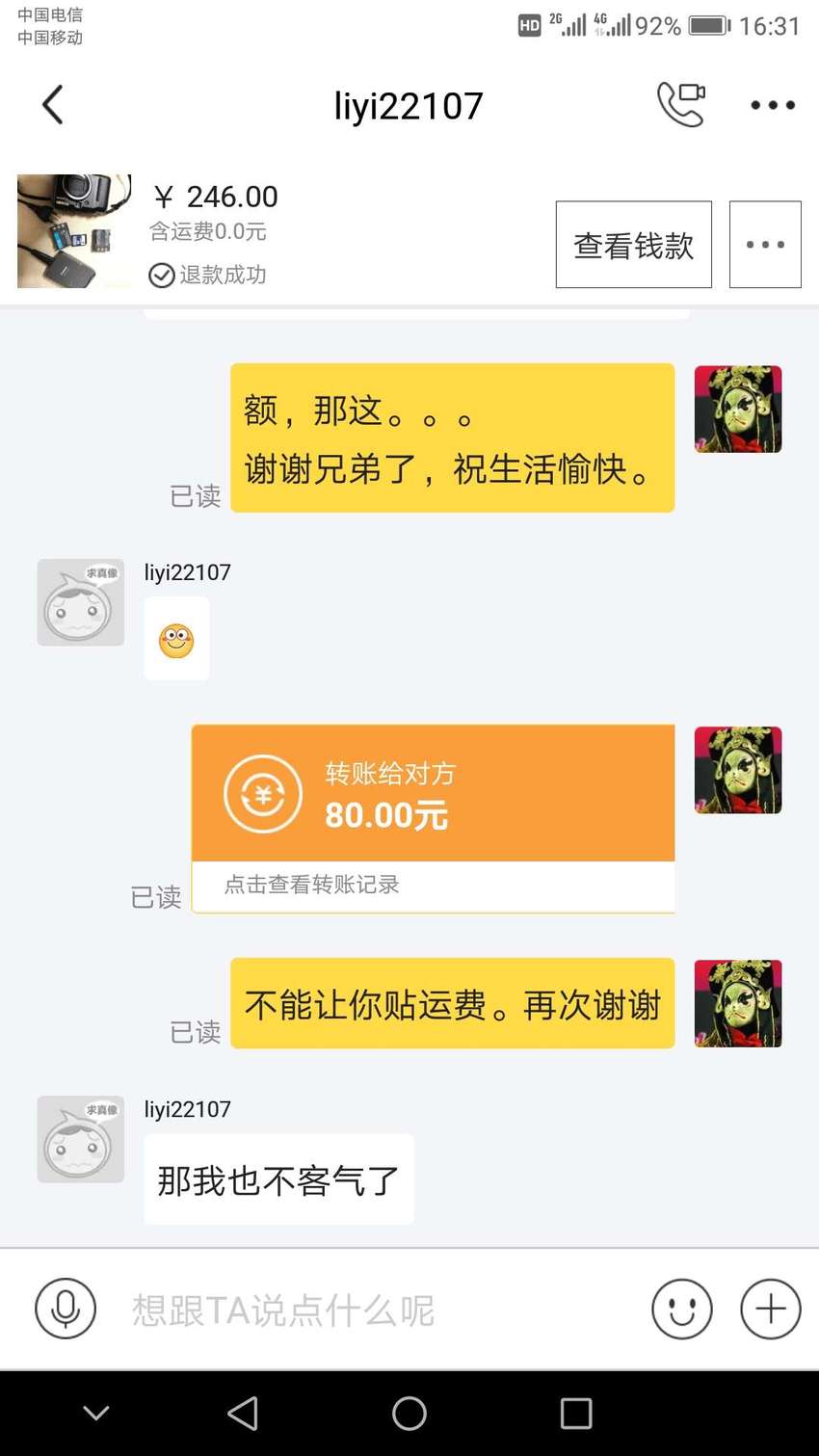Open liyi22107's avatar above 那我也不客气了
This screenshot has height=1456, width=819.
[x=81, y=1139]
